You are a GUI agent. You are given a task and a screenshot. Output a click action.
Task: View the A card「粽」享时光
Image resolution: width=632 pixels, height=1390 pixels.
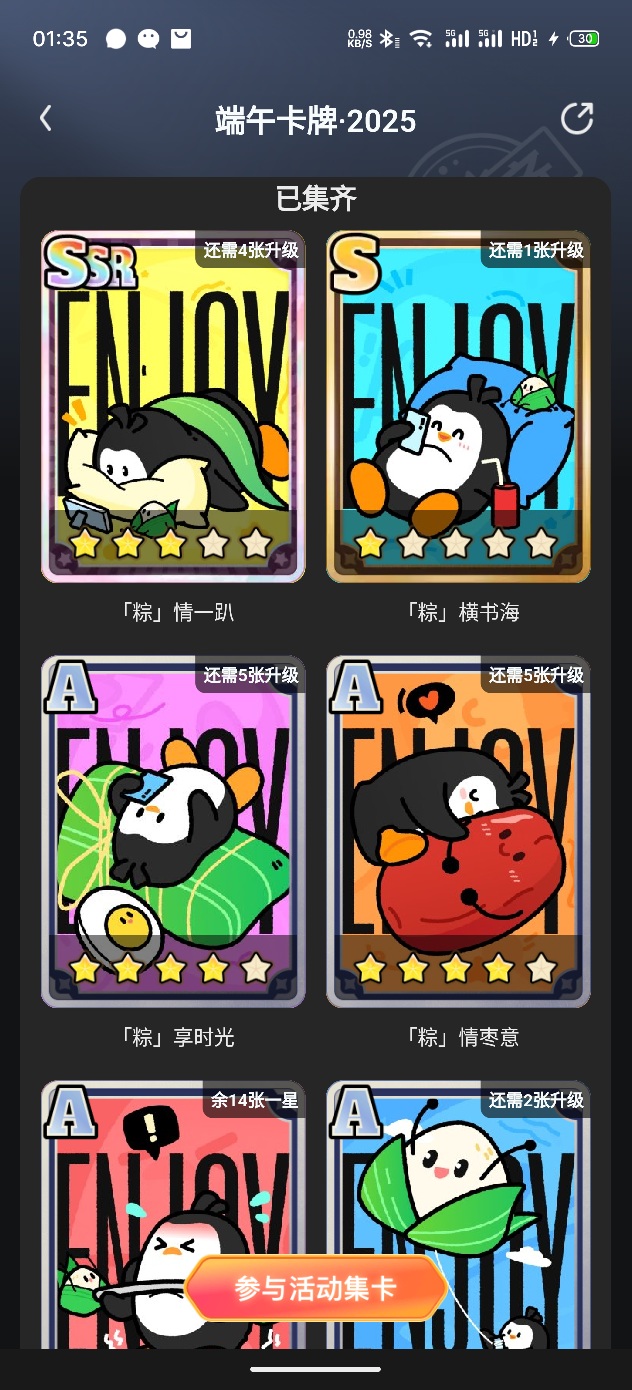(173, 832)
